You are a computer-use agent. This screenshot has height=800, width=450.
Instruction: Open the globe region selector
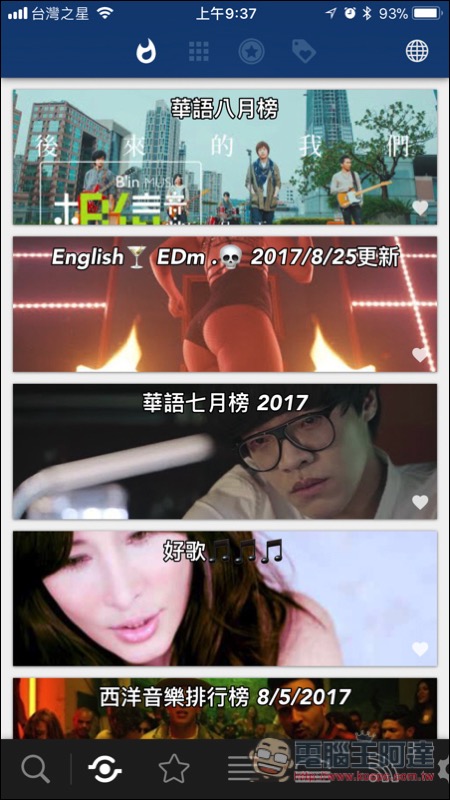pos(417,52)
